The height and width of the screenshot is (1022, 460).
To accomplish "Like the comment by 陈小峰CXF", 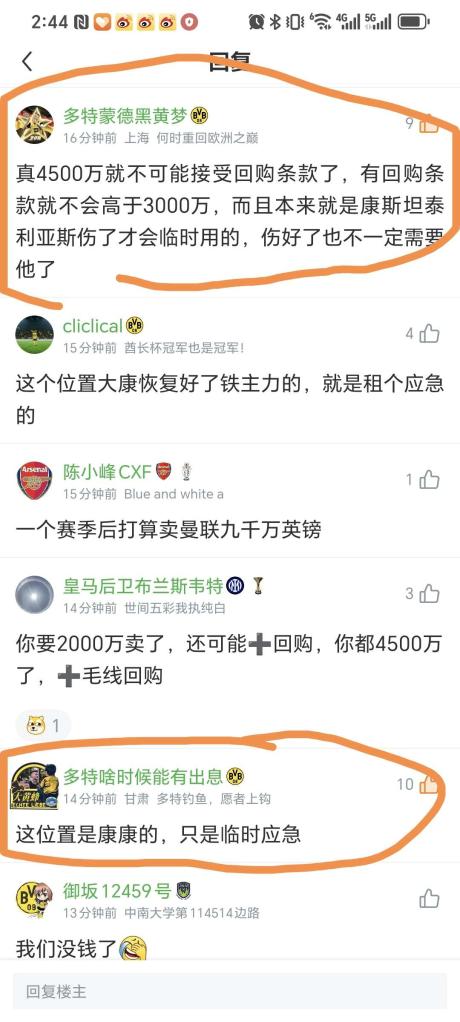I will click(x=429, y=480).
